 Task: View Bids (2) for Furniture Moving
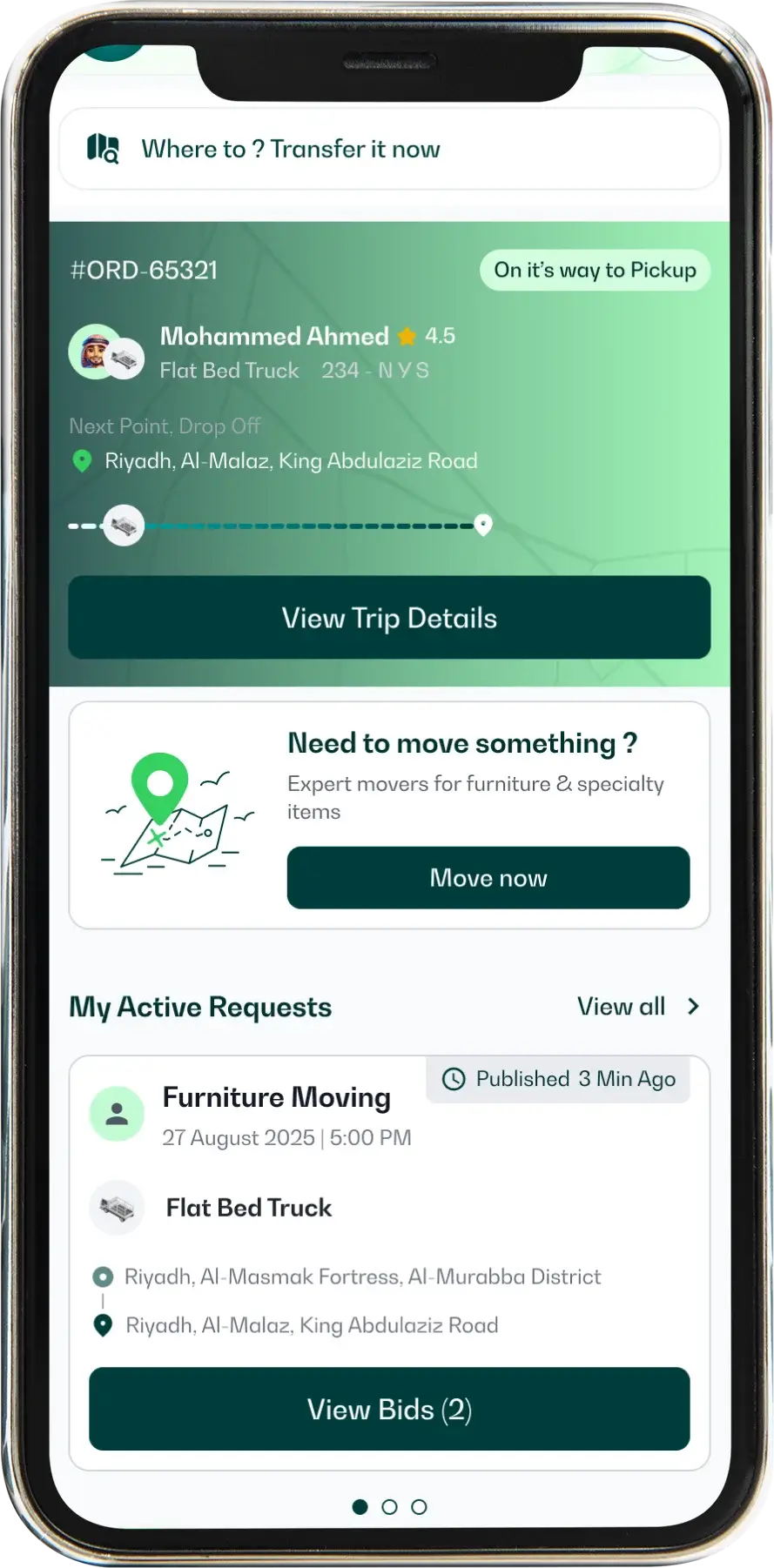coord(389,1410)
